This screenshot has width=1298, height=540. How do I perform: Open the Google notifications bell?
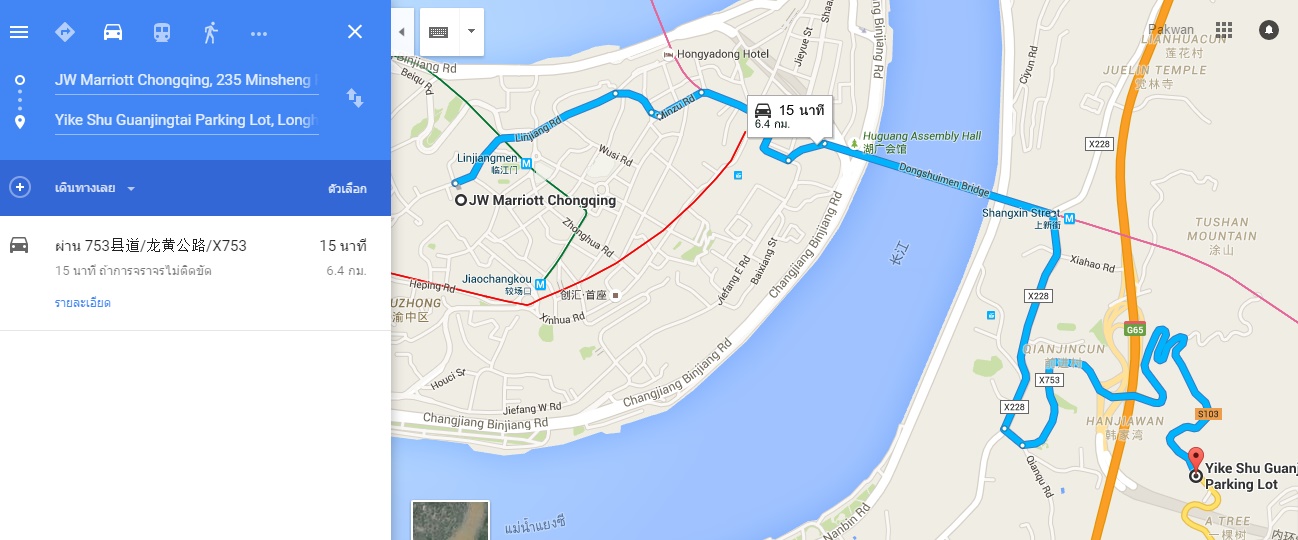click(x=1268, y=30)
